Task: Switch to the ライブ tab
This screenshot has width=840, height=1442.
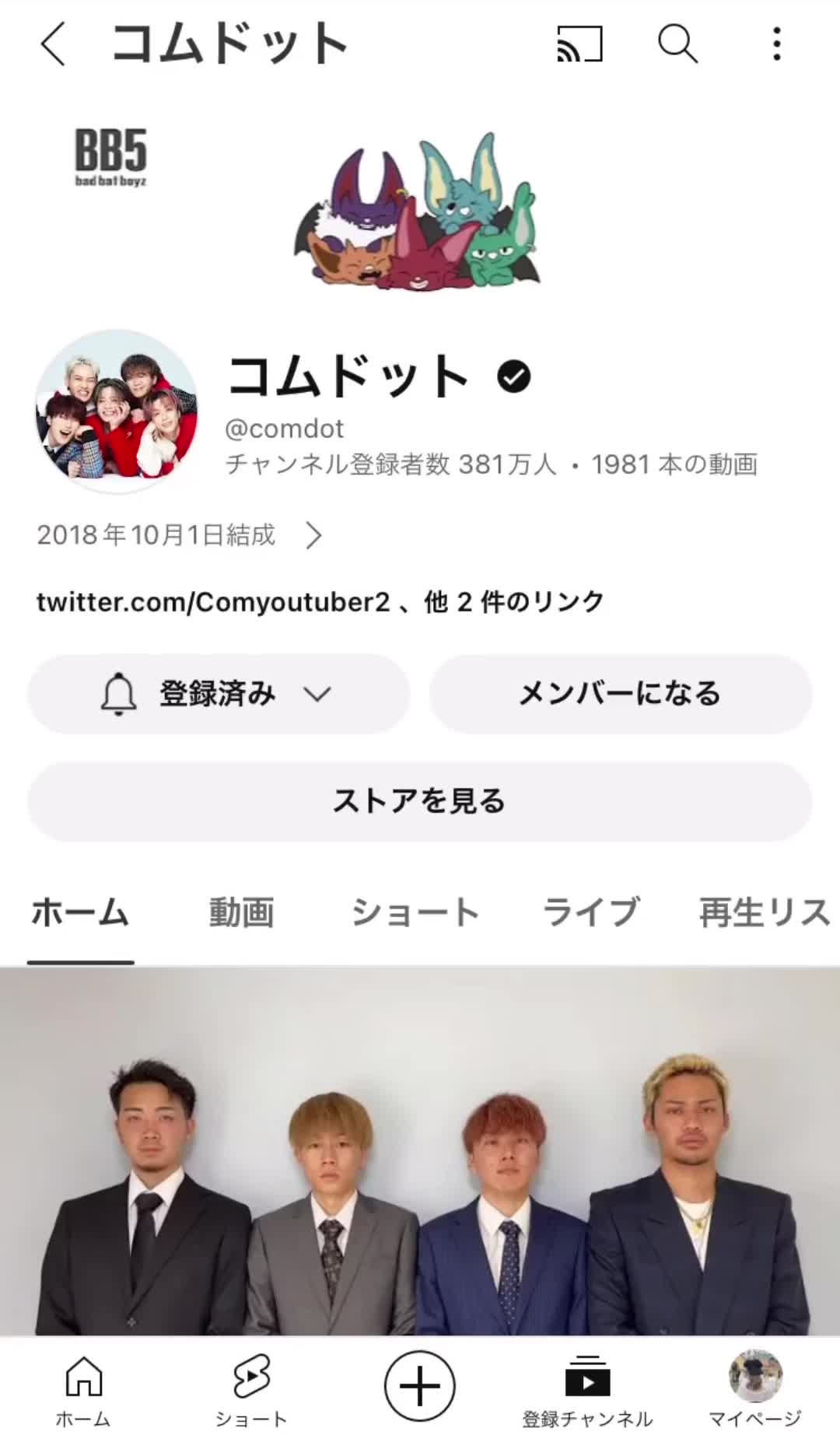Action: coord(591,913)
